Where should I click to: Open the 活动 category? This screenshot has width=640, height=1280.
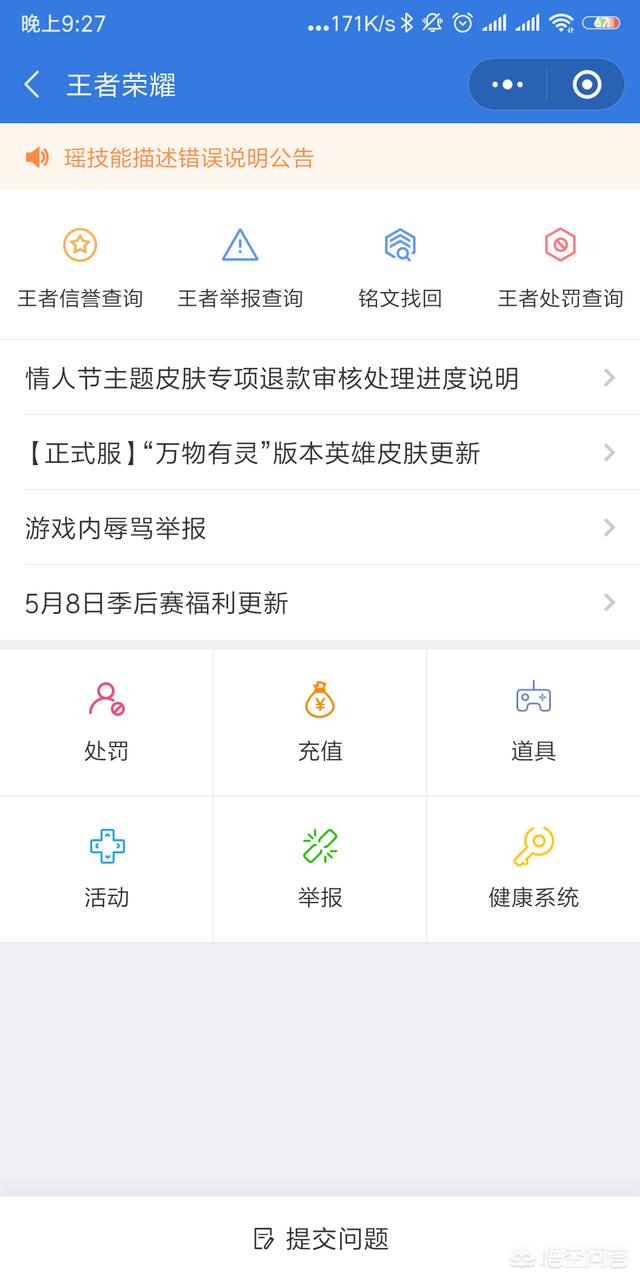pyautogui.click(x=106, y=869)
